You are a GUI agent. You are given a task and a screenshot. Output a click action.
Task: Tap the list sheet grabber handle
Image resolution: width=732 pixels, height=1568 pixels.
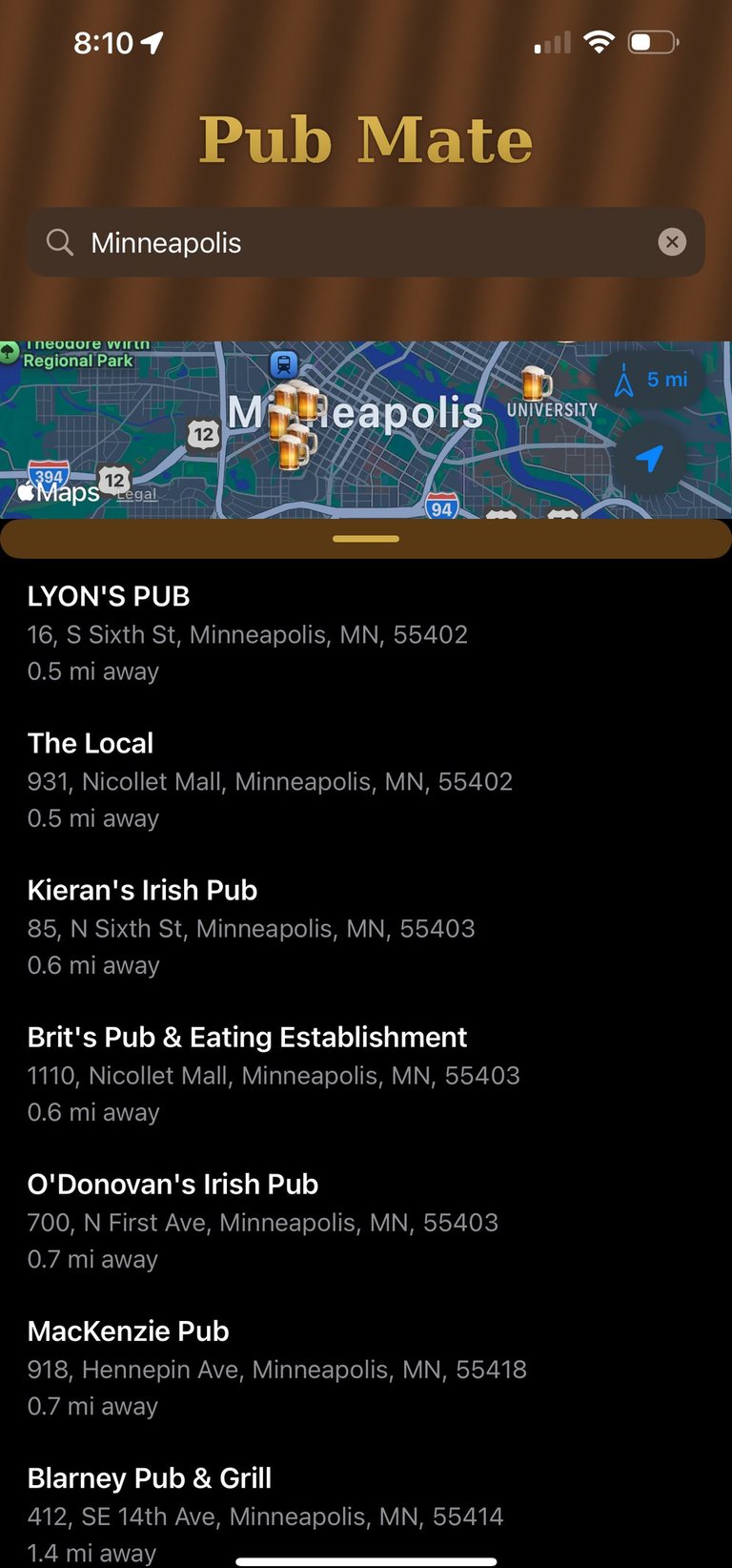coord(366,539)
